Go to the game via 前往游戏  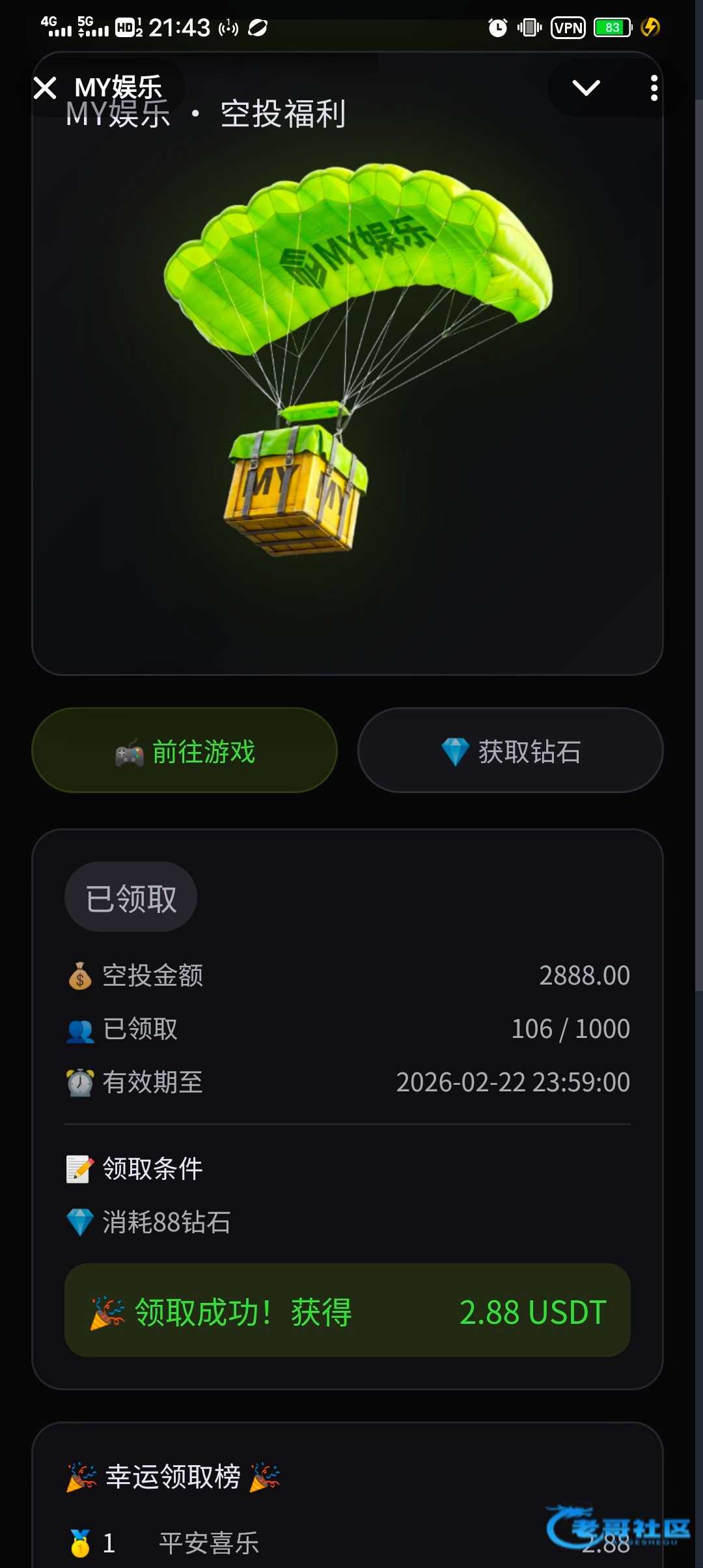pos(185,751)
